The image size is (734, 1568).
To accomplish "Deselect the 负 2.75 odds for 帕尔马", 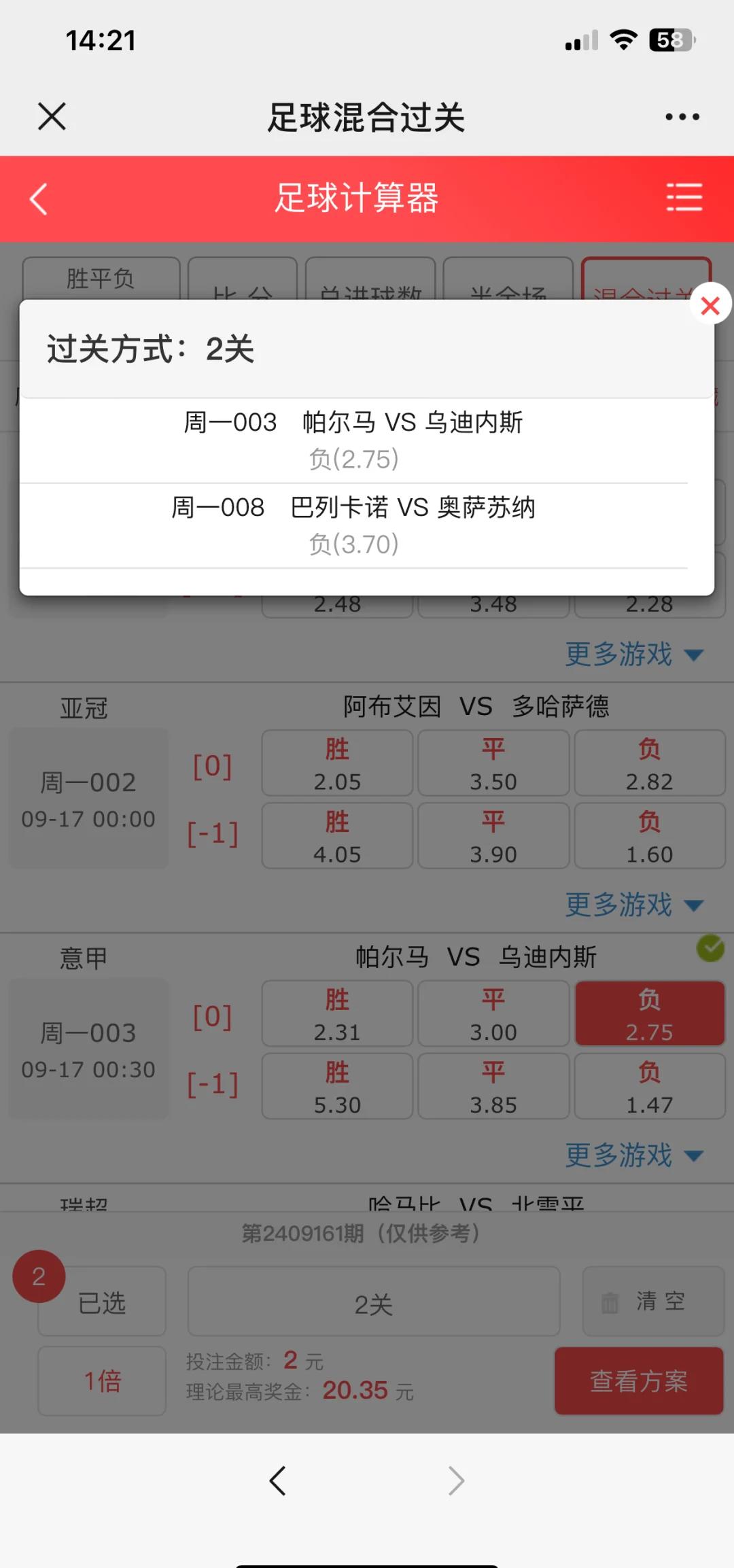I will pos(649,1013).
